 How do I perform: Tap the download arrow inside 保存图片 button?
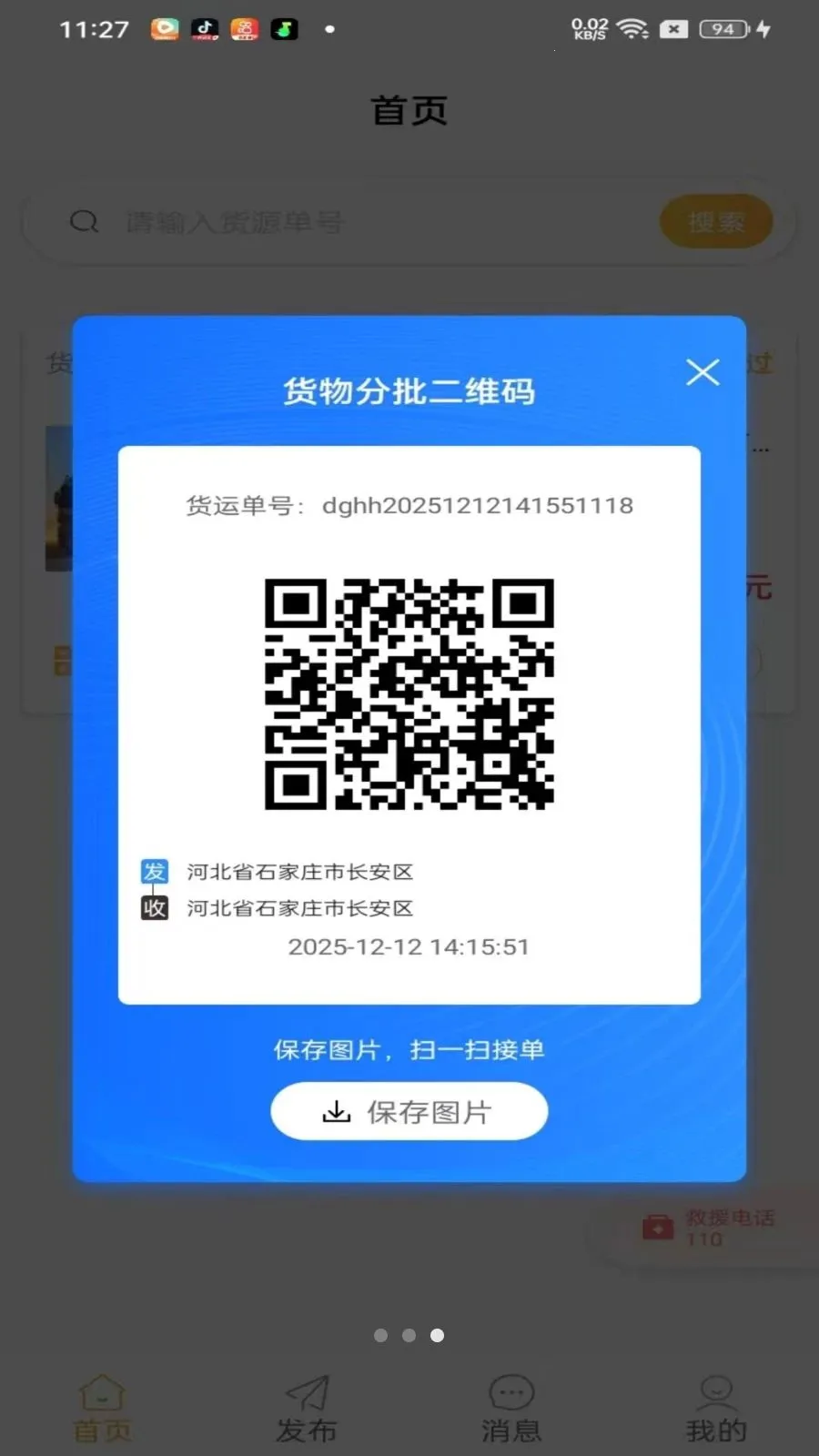[336, 1111]
